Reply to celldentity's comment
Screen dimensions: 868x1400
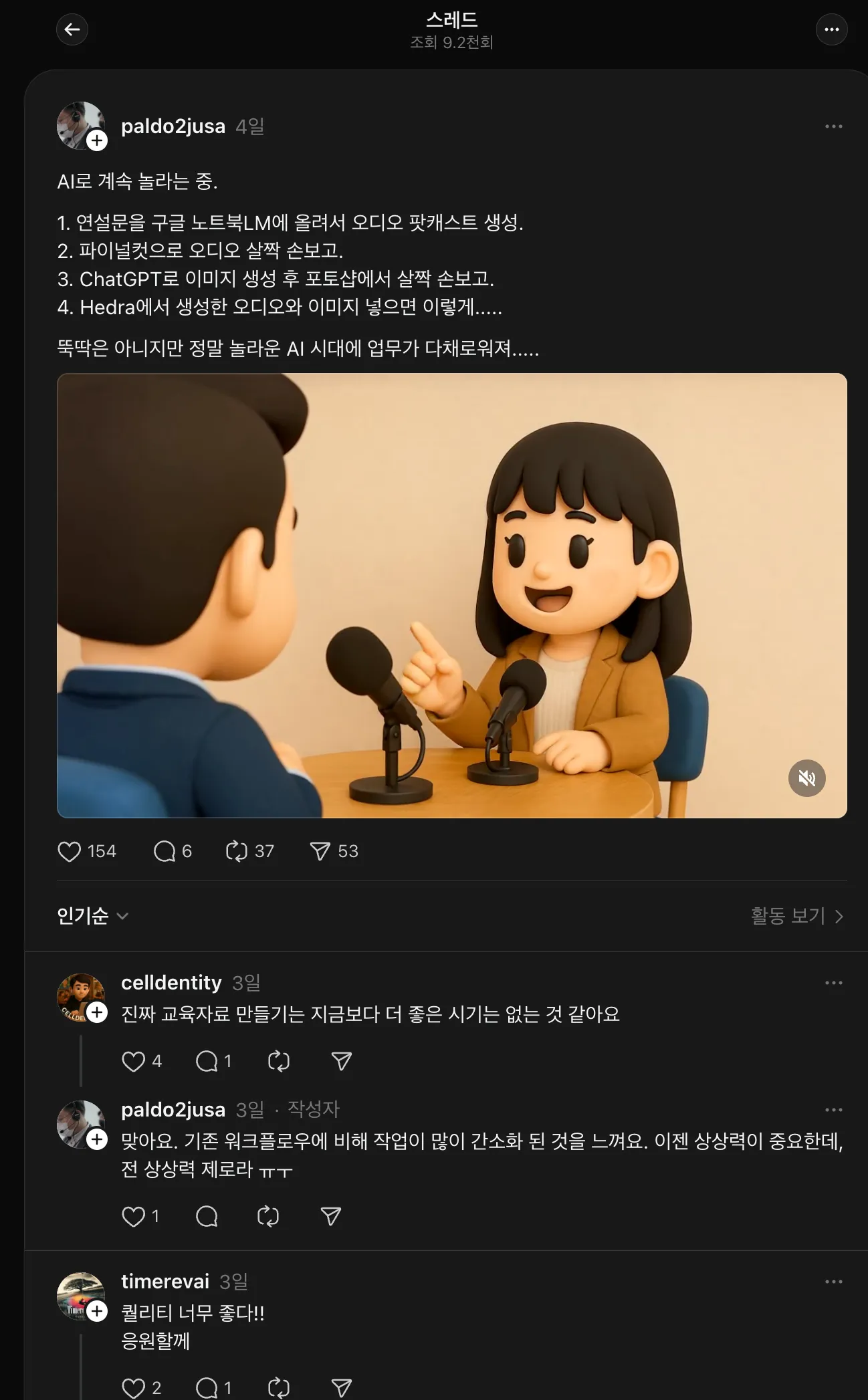click(x=207, y=1061)
